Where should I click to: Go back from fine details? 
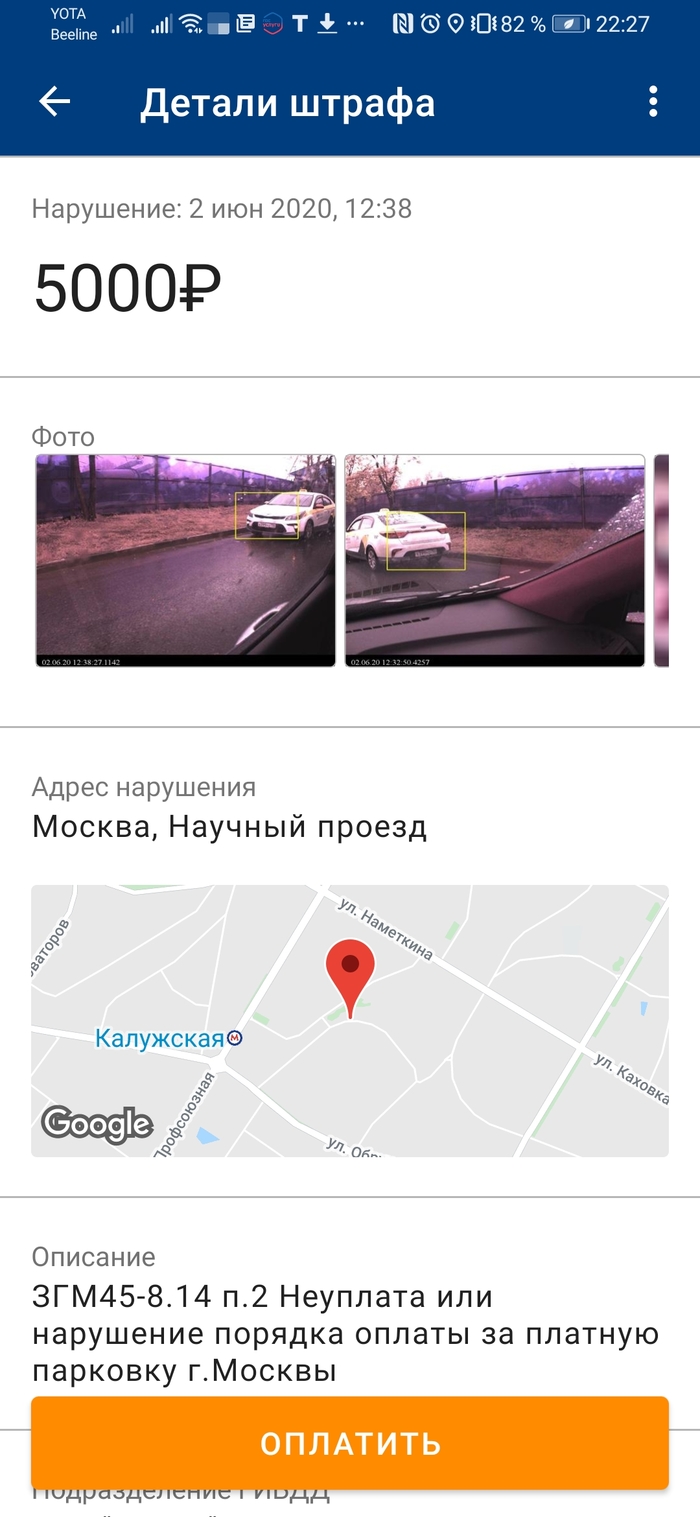point(54,102)
